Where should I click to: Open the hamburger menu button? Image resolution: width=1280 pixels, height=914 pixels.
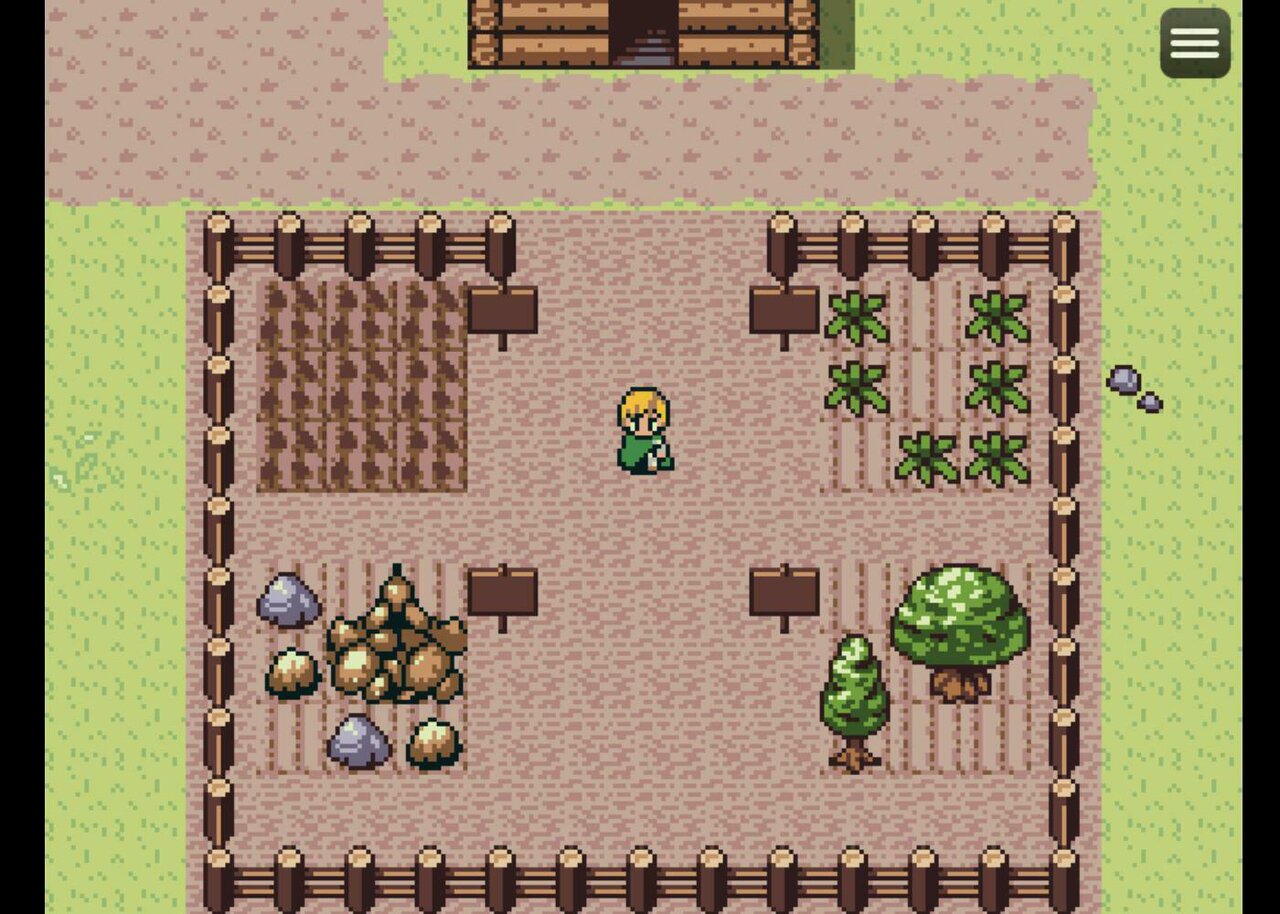point(1195,43)
